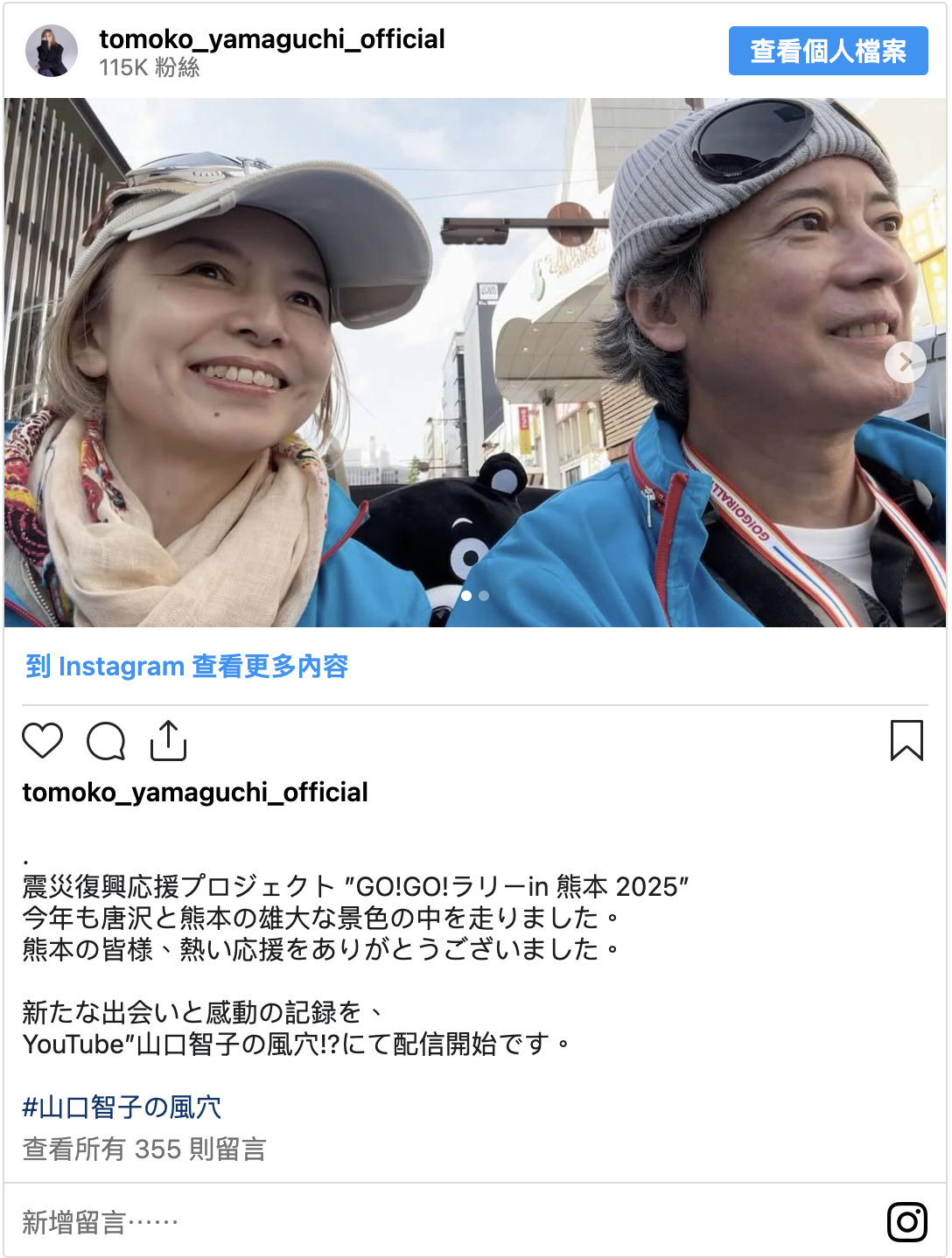
Task: Go to next photo in carousel
Action: (x=905, y=362)
